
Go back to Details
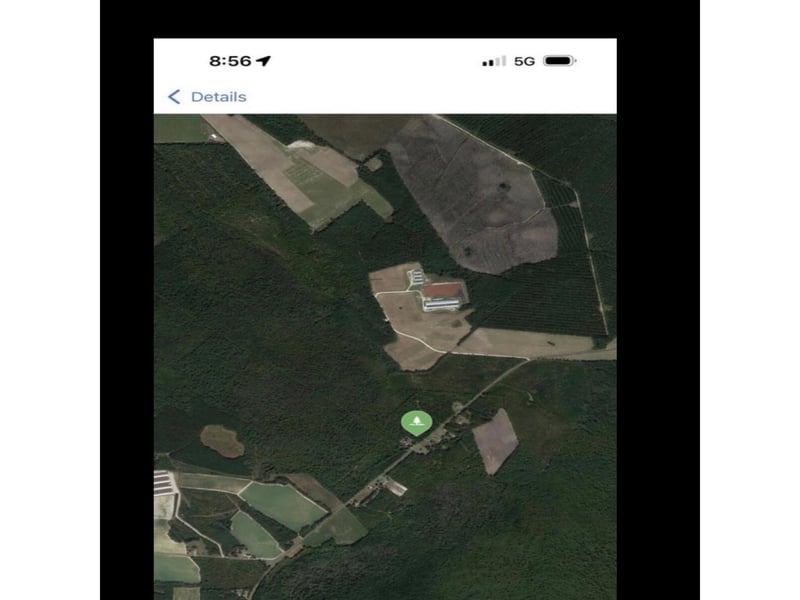pyautogui.click(x=207, y=97)
